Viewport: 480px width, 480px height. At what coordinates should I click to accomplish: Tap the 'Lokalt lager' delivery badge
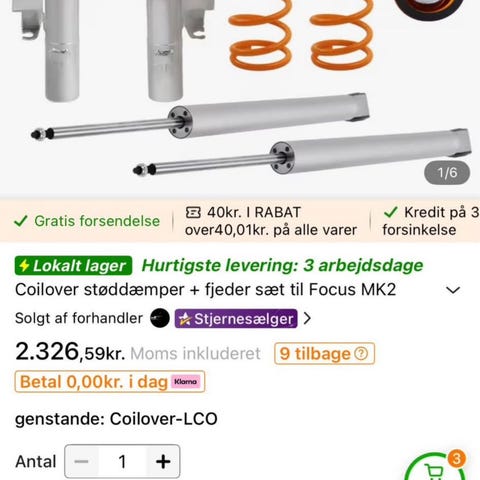(73, 266)
